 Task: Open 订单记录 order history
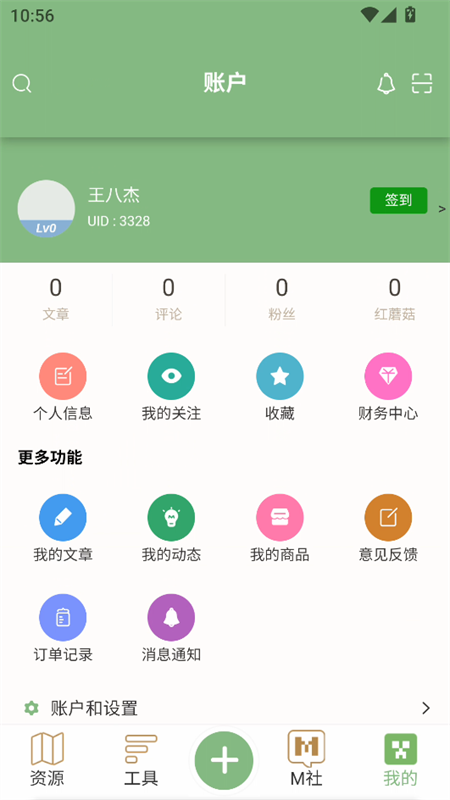pyautogui.click(x=63, y=628)
